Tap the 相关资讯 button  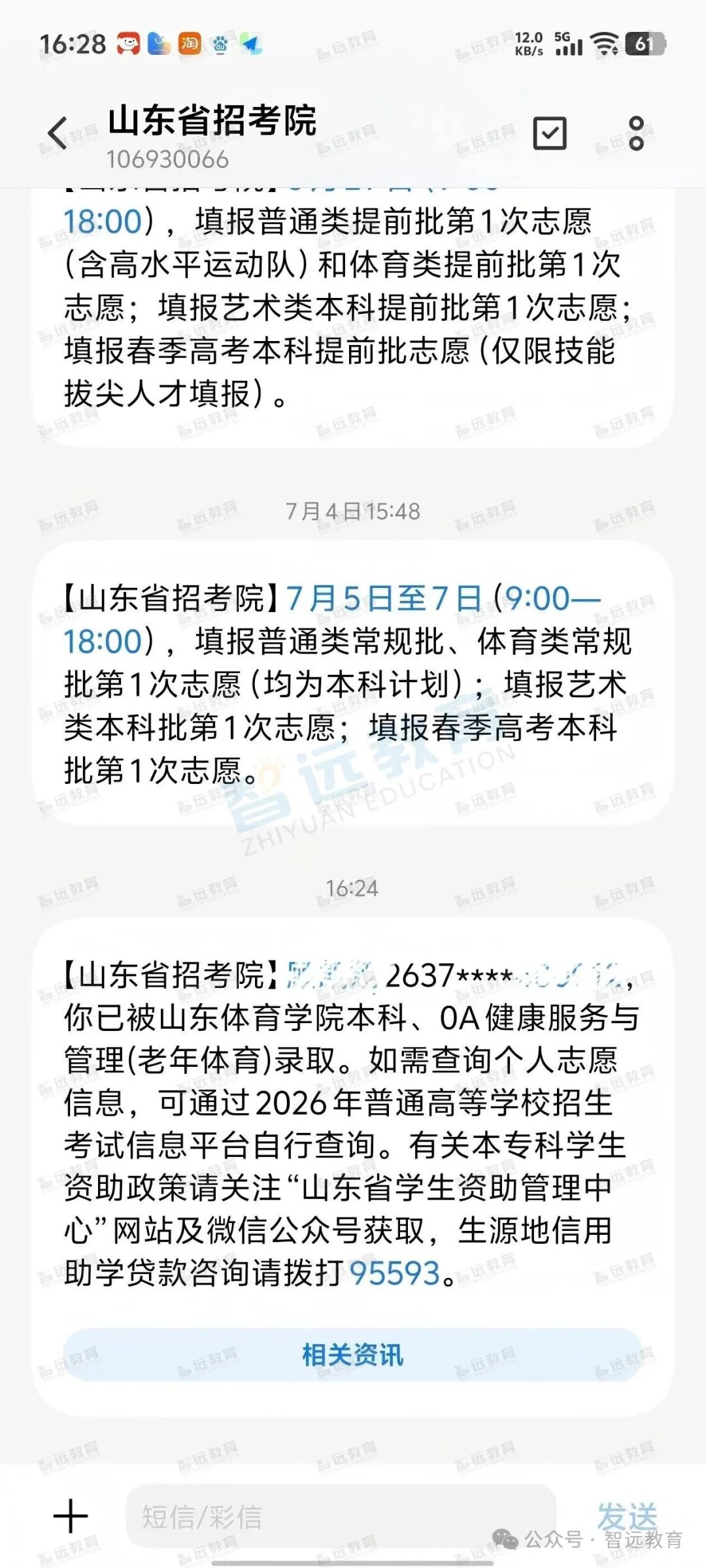pyautogui.click(x=353, y=1355)
